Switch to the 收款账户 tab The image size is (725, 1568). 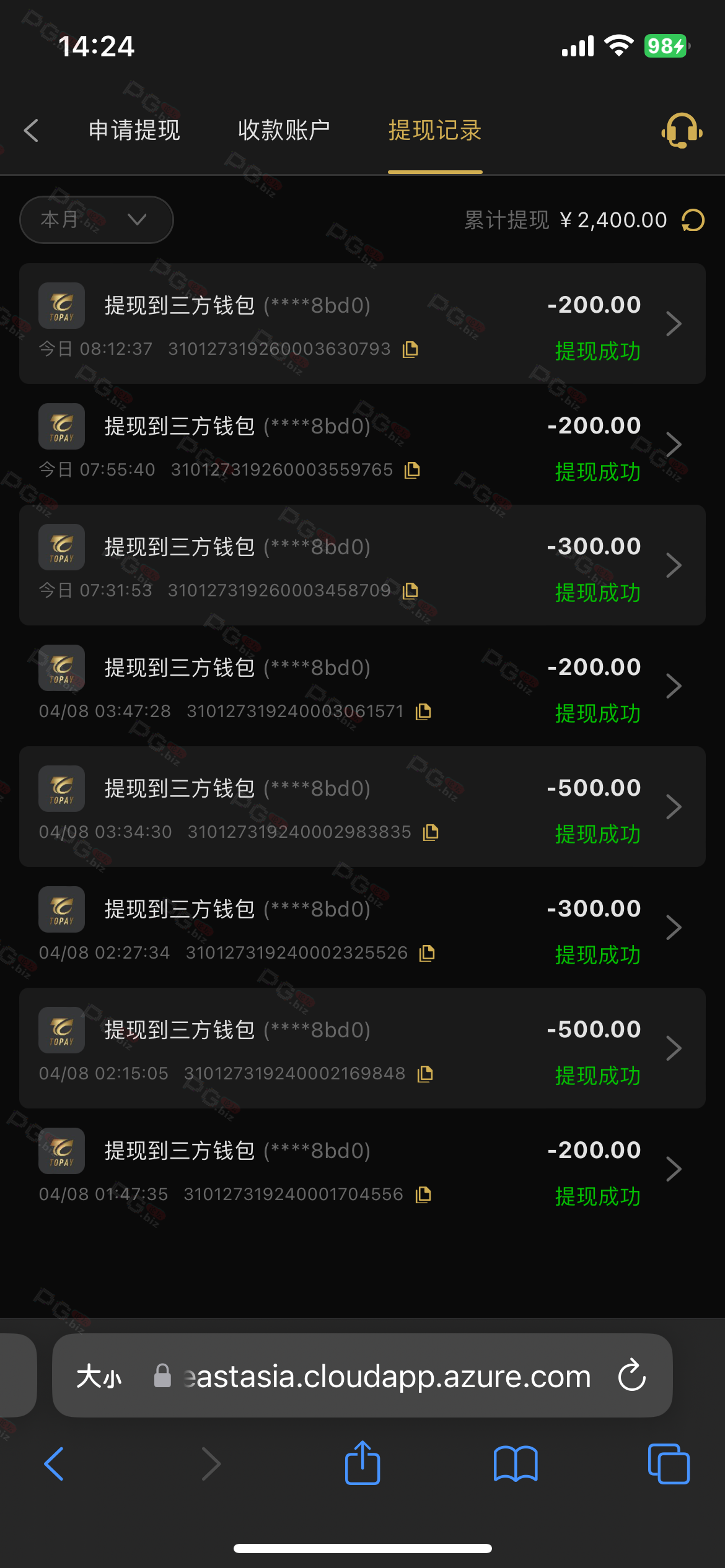284,131
